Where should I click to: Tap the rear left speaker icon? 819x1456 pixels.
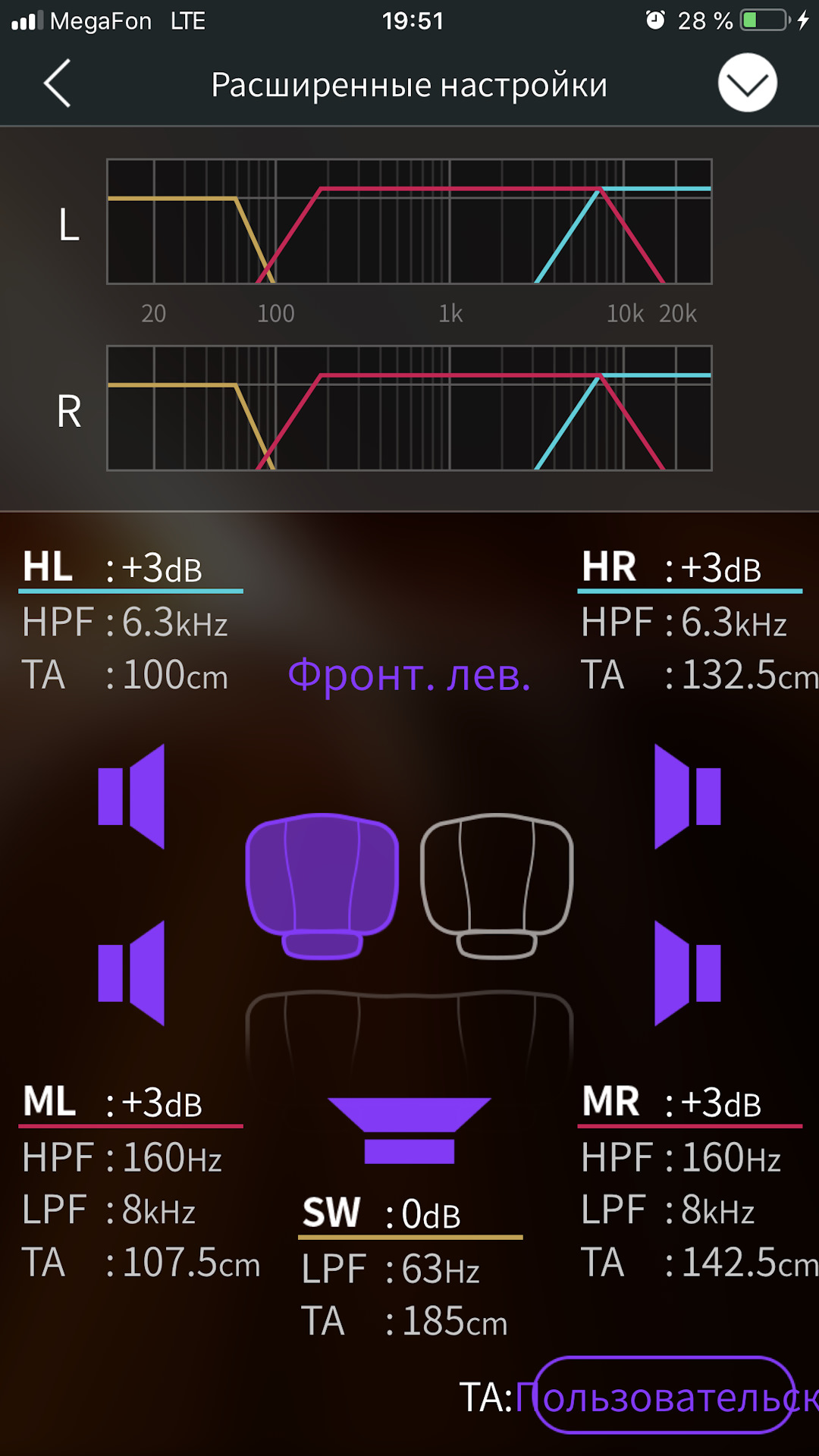pyautogui.click(x=132, y=973)
